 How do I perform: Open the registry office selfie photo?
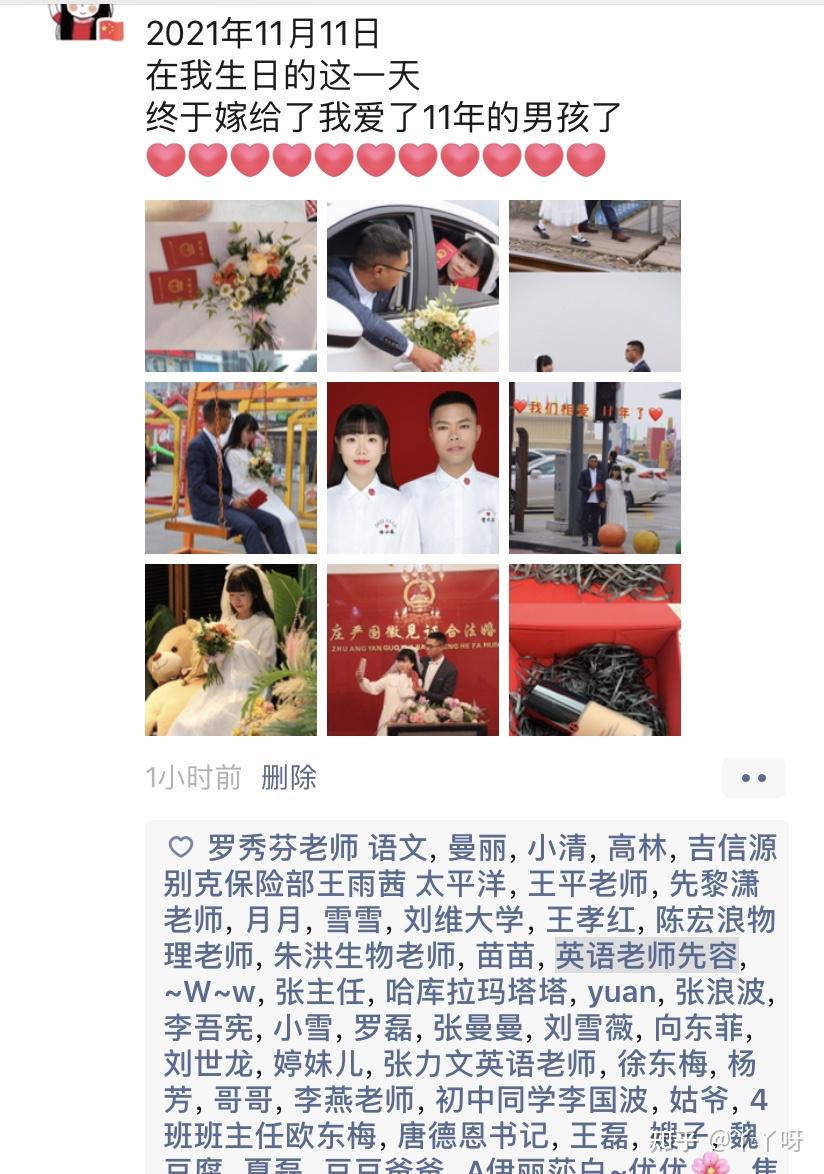(413, 650)
